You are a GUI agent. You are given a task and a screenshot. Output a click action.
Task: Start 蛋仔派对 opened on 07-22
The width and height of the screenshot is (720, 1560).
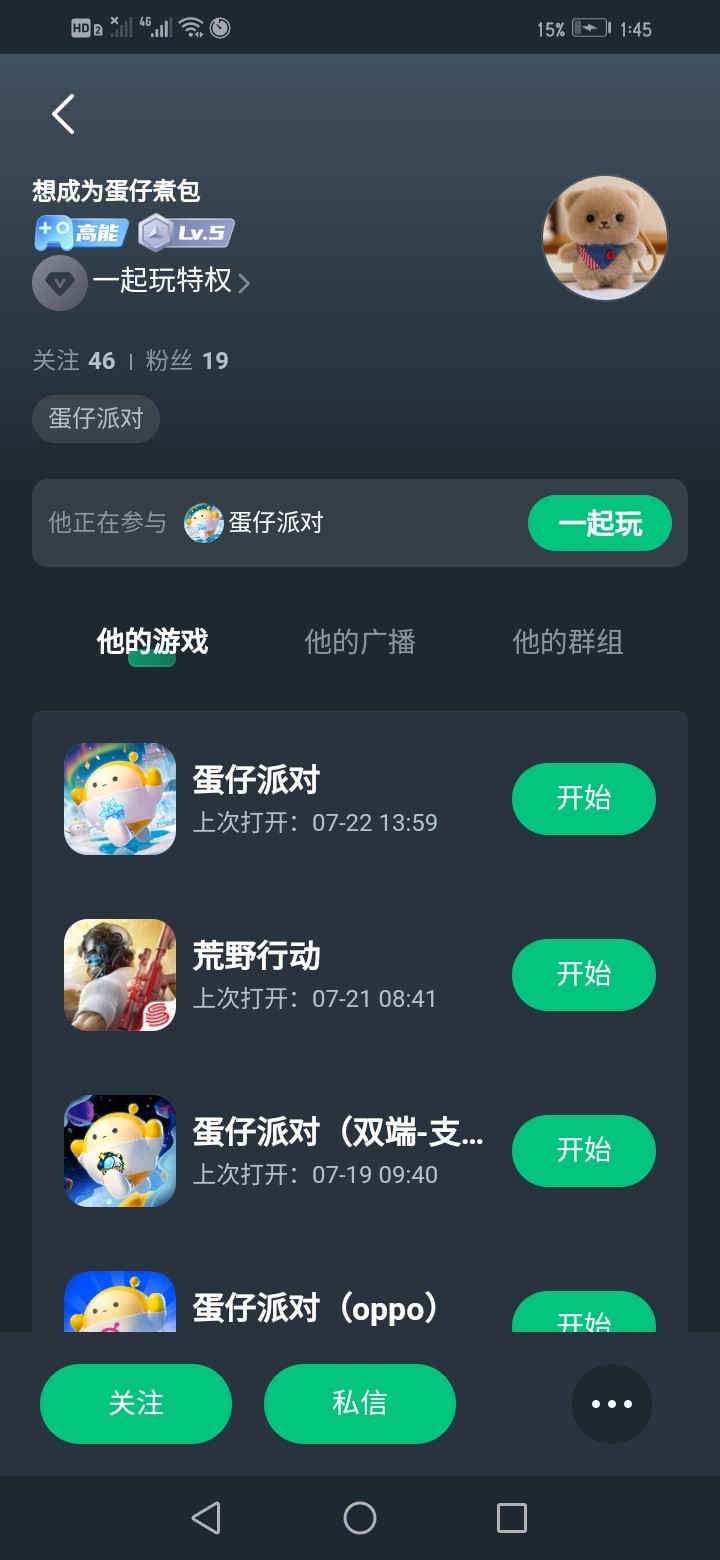[x=584, y=799]
